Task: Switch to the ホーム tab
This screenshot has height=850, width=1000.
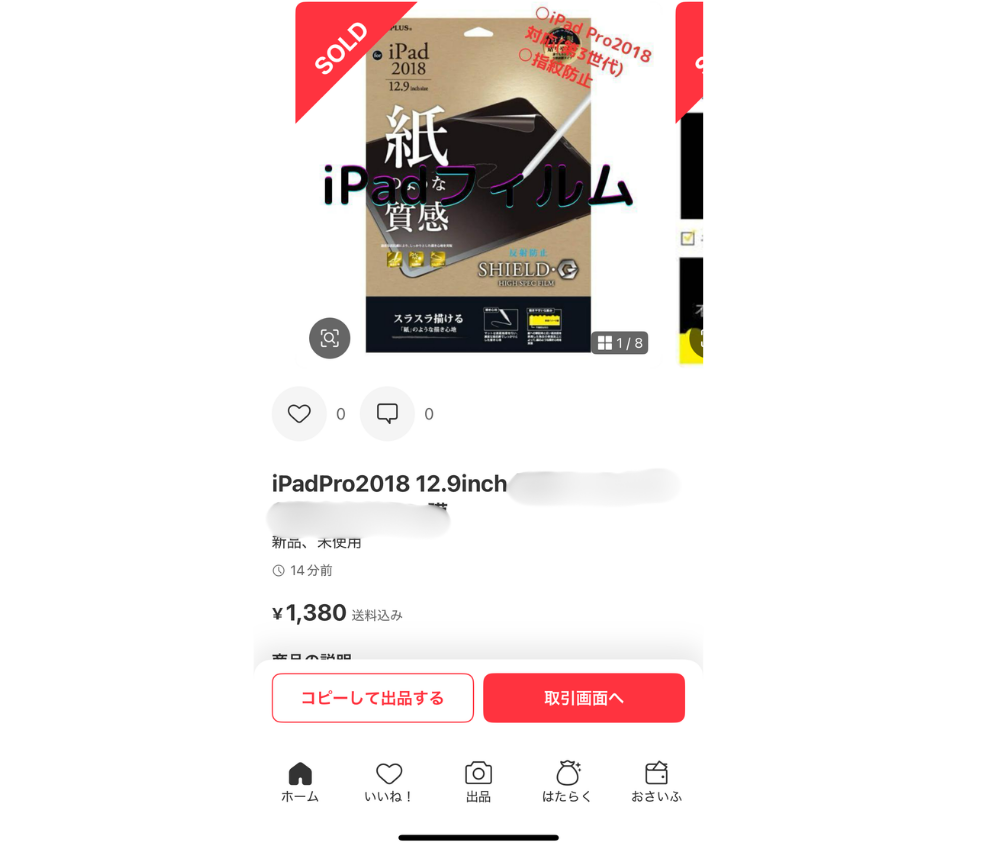Action: pos(300,782)
